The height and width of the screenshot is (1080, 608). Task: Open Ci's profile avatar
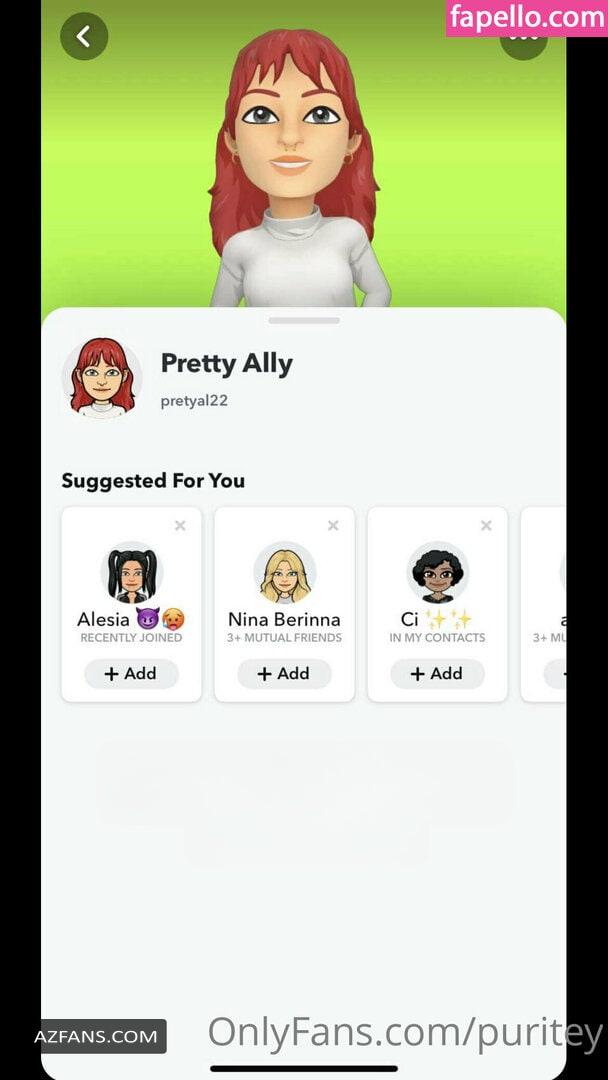437,572
